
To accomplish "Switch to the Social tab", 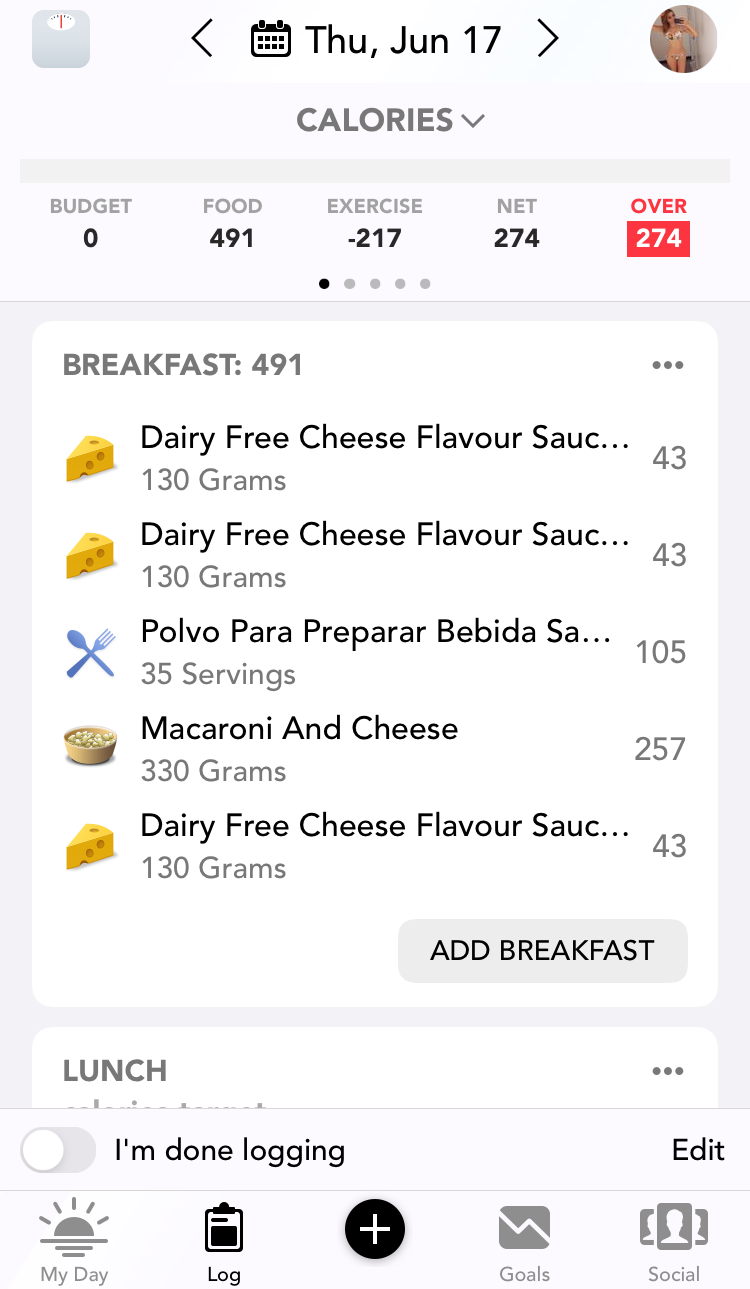I will pyautogui.click(x=673, y=1240).
